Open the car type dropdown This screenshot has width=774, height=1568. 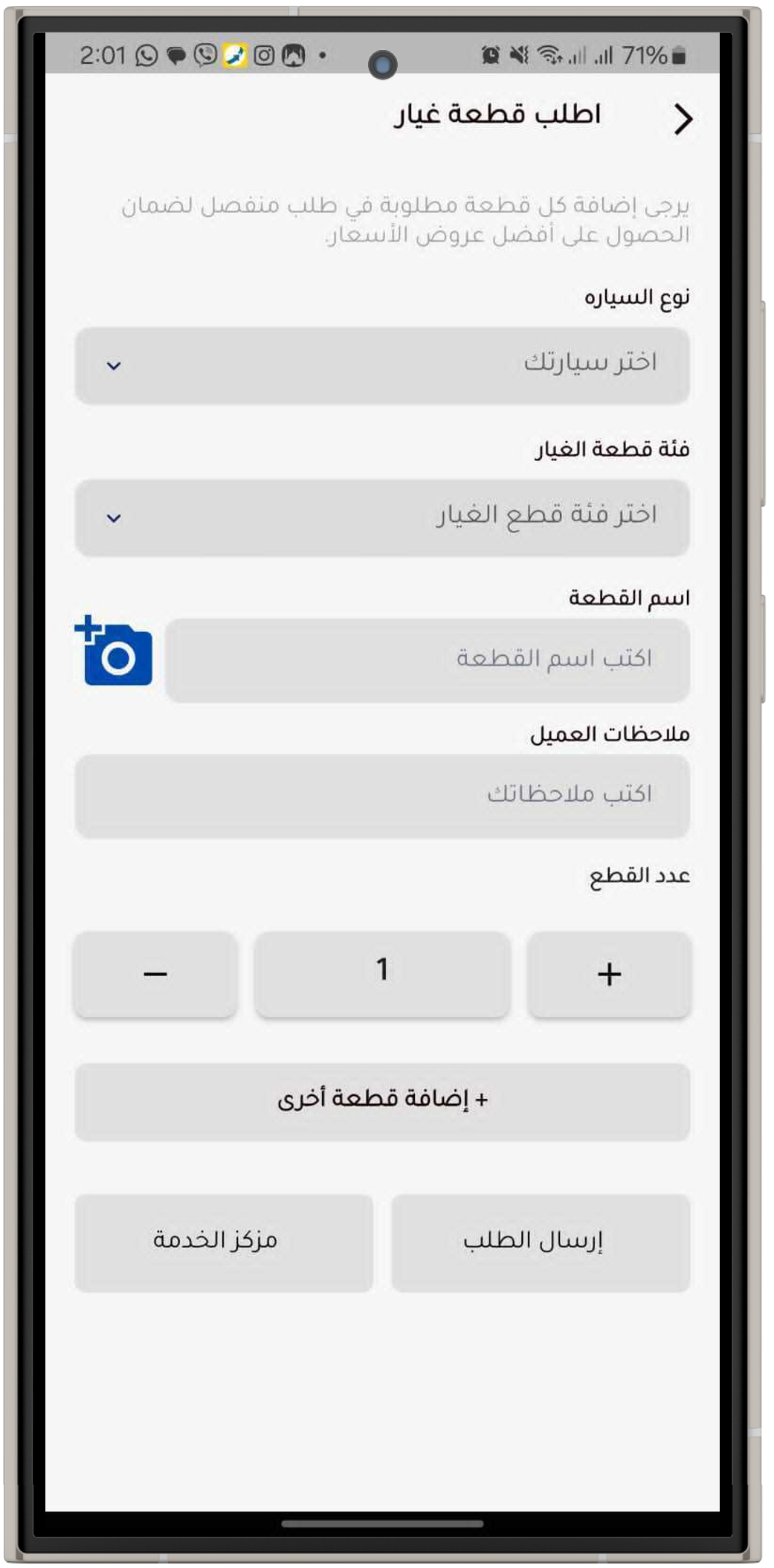pos(382,365)
